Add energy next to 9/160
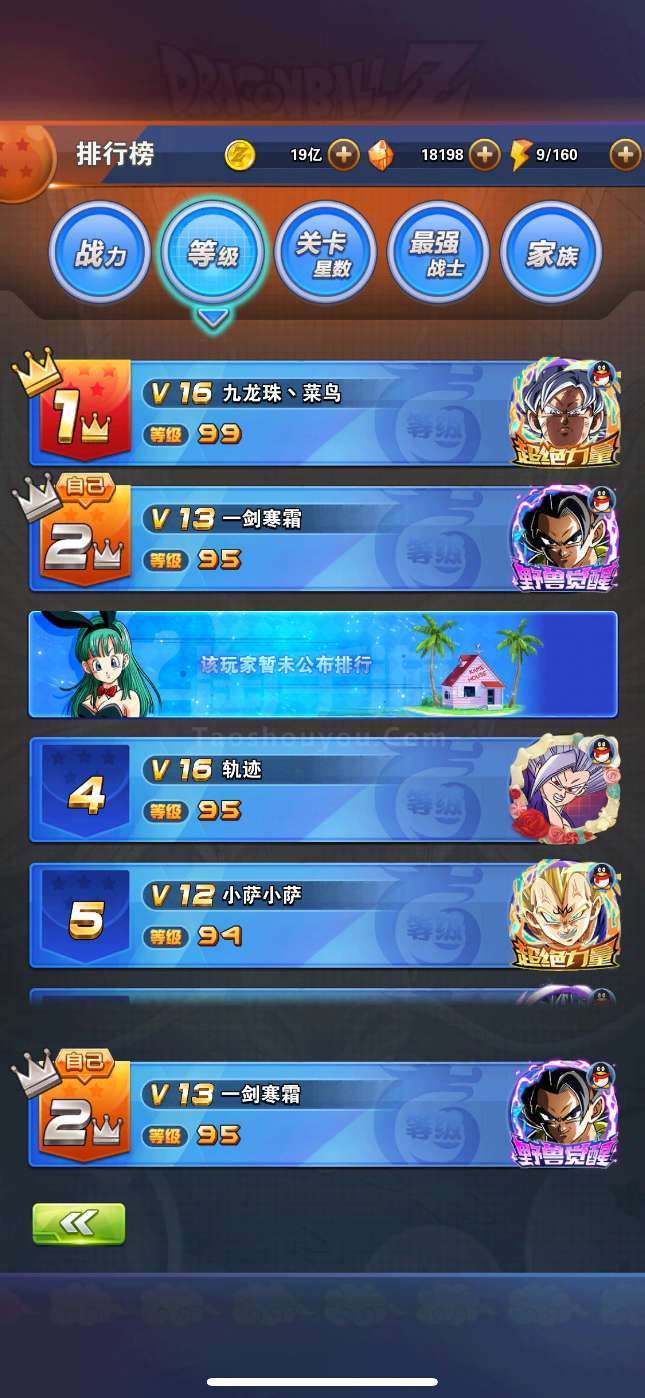 point(625,155)
